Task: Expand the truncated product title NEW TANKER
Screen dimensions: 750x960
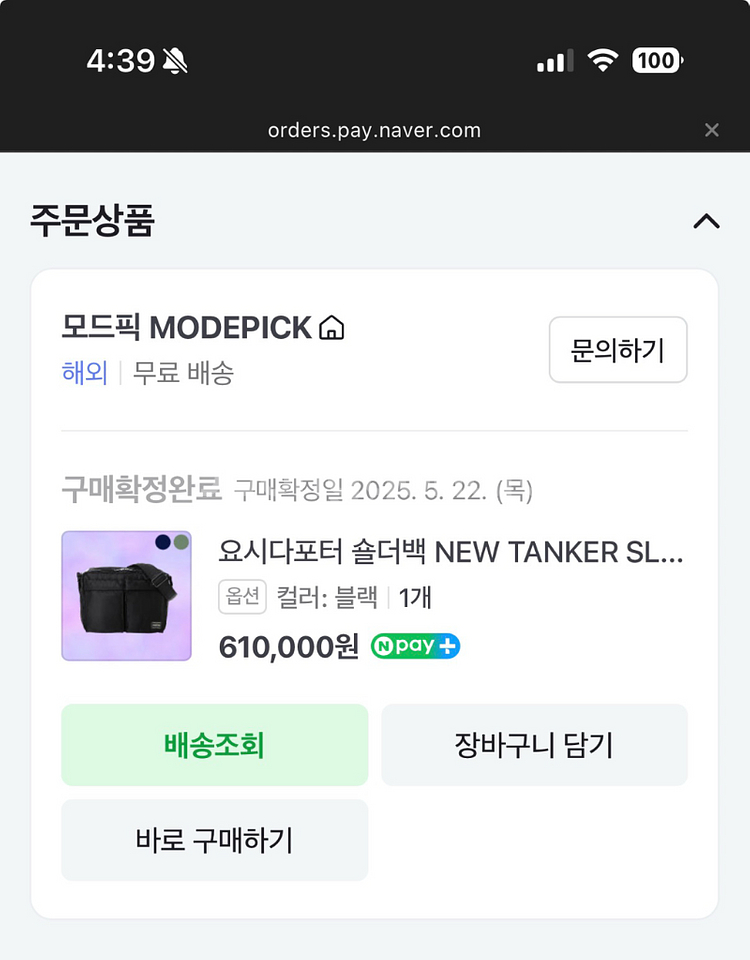Action: [x=450, y=552]
